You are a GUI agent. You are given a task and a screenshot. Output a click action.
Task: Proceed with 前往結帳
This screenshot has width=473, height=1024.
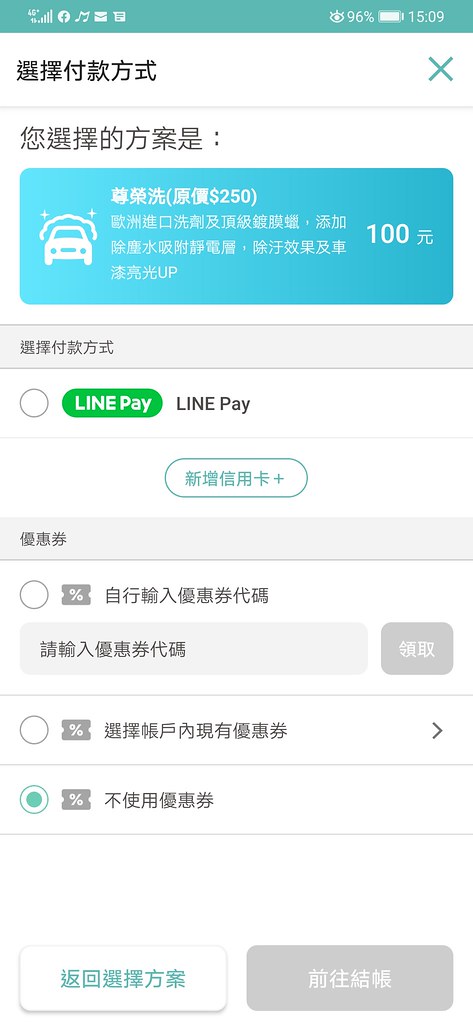350,978
